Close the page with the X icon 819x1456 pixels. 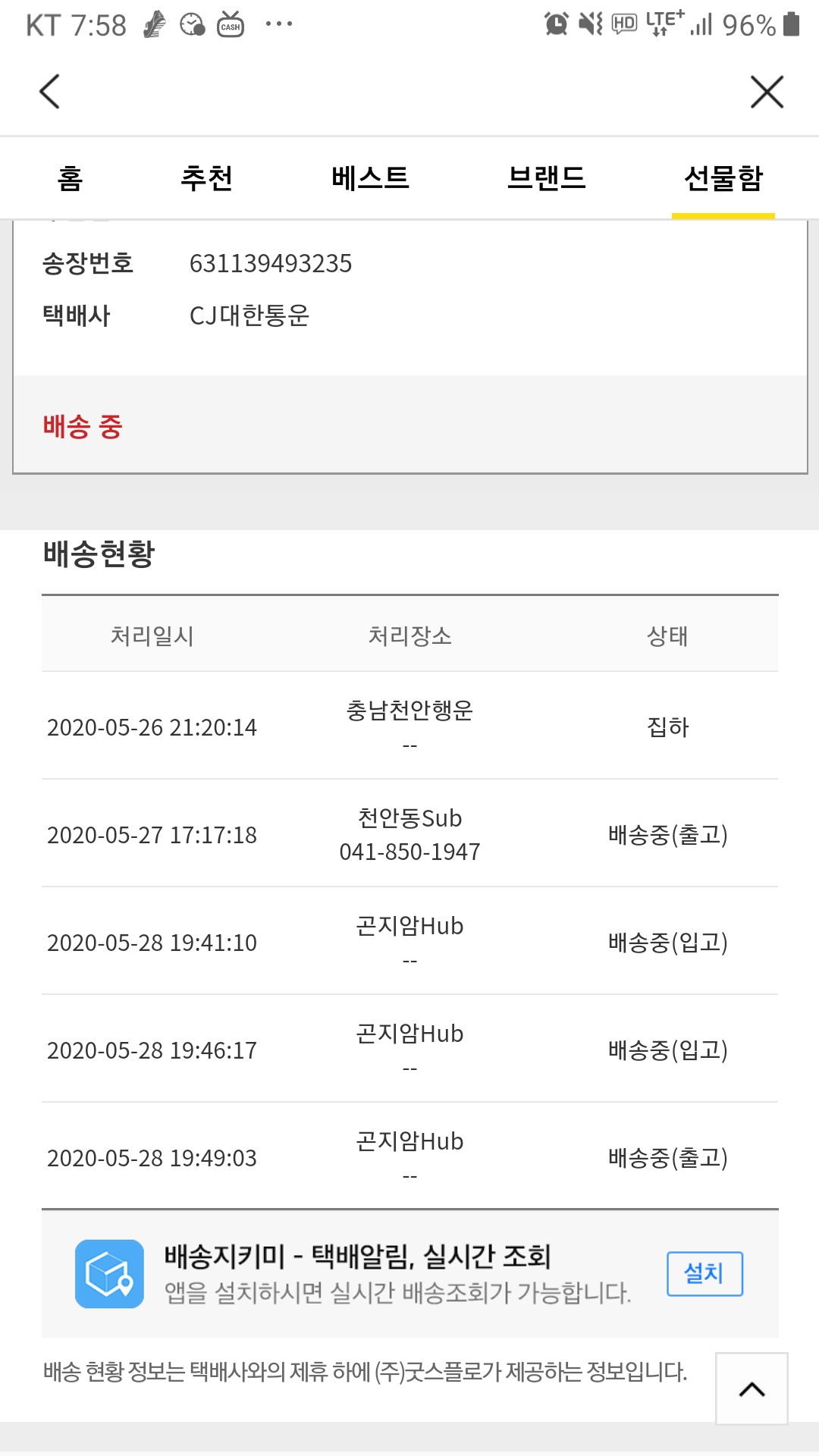tap(767, 92)
